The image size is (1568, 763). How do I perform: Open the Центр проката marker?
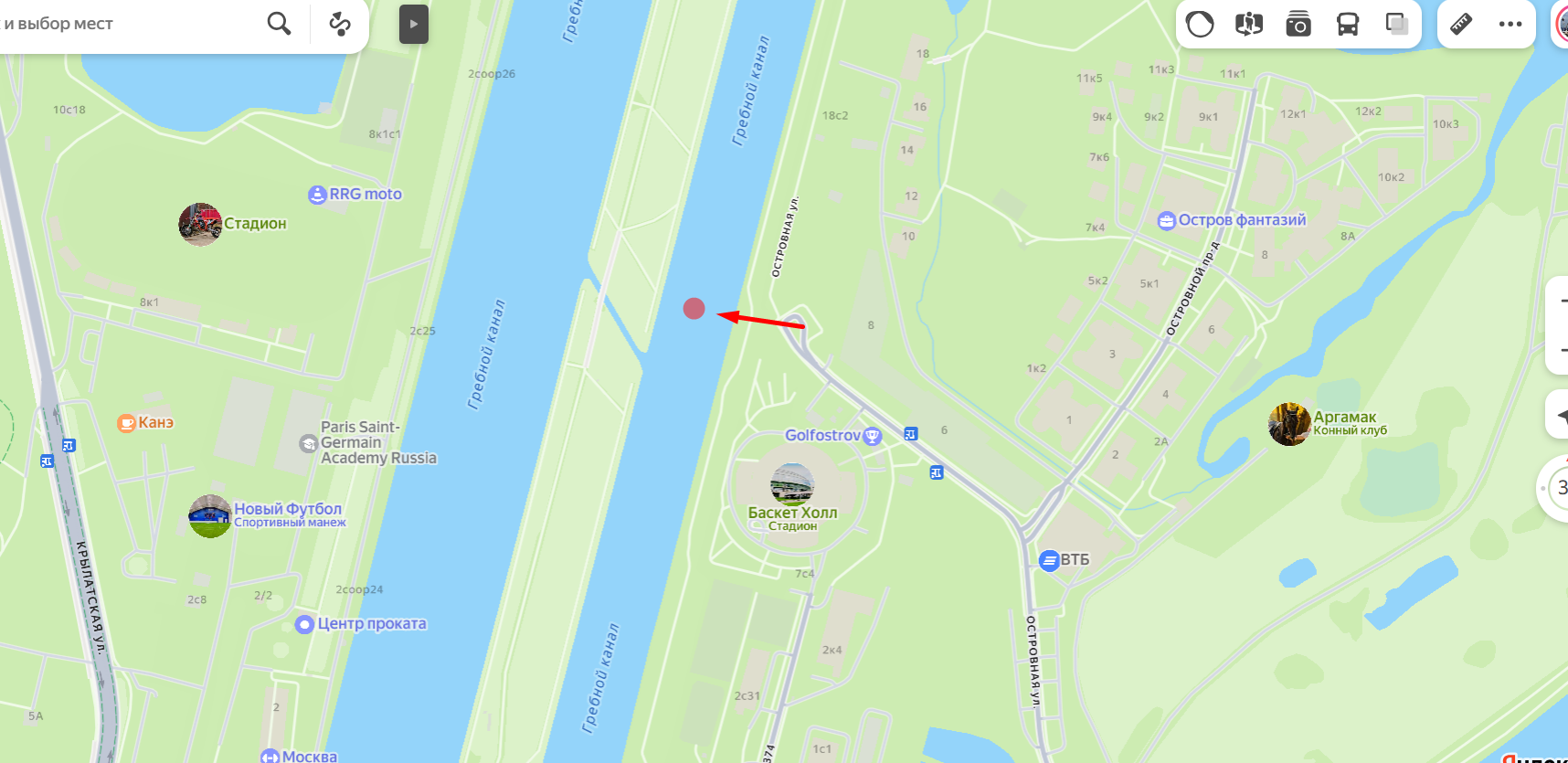(x=305, y=624)
